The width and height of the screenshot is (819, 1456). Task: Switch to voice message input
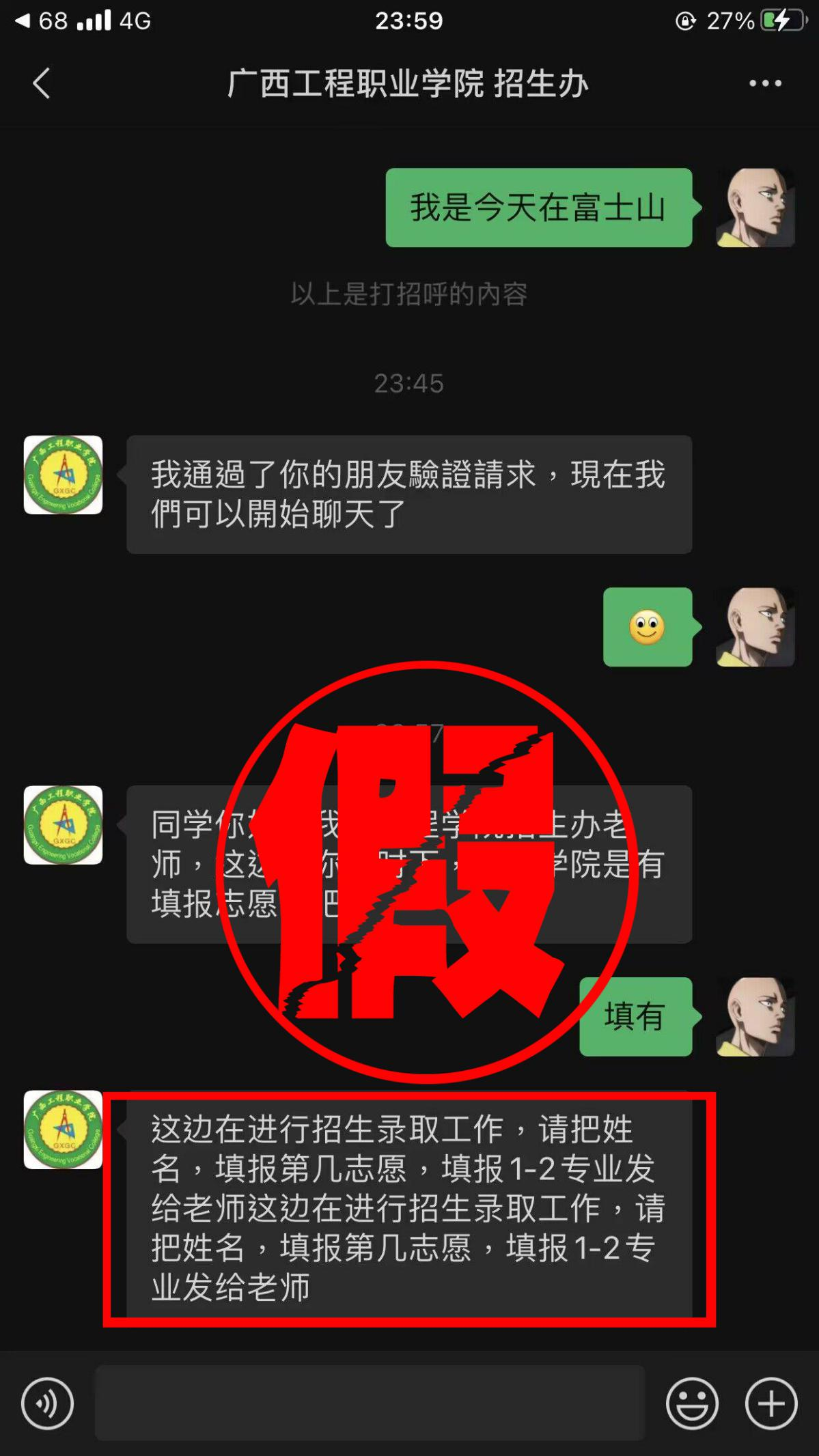[x=47, y=1404]
